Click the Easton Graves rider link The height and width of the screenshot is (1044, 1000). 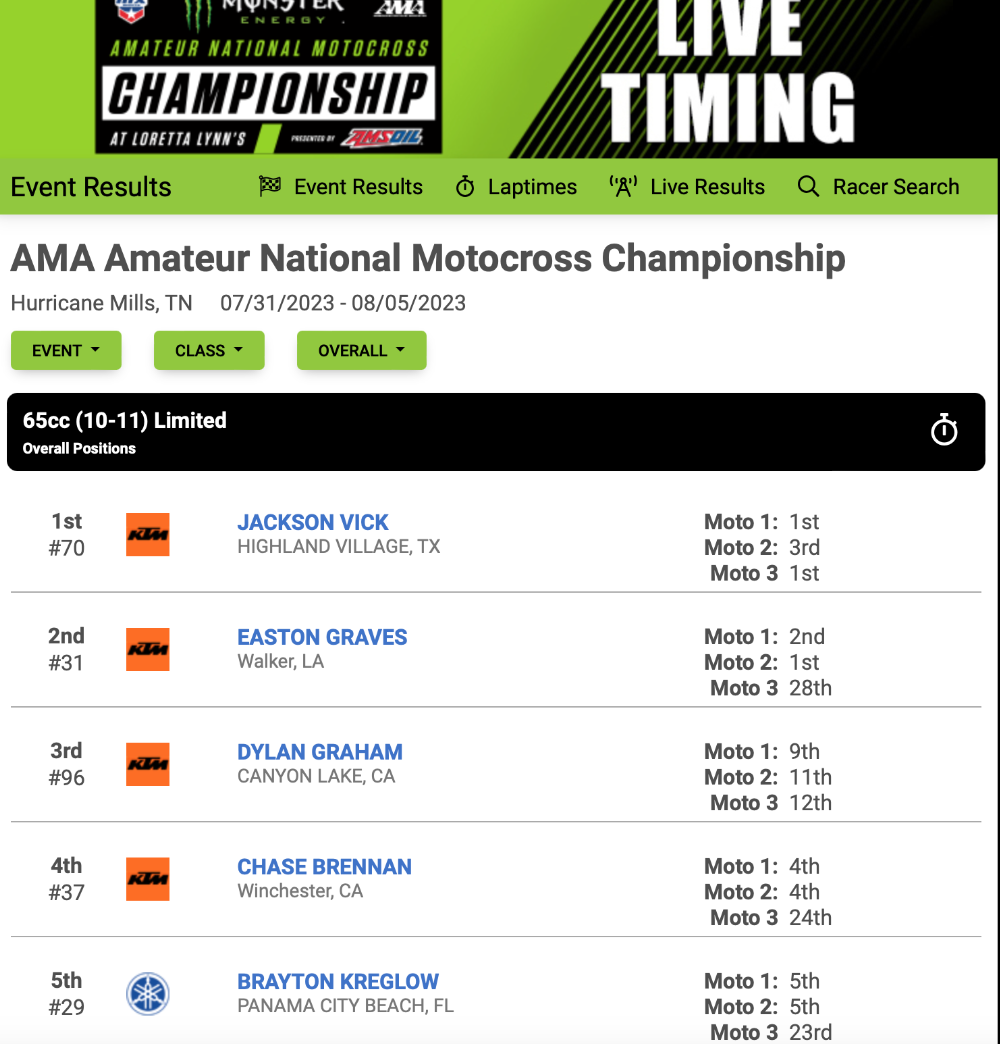321,637
